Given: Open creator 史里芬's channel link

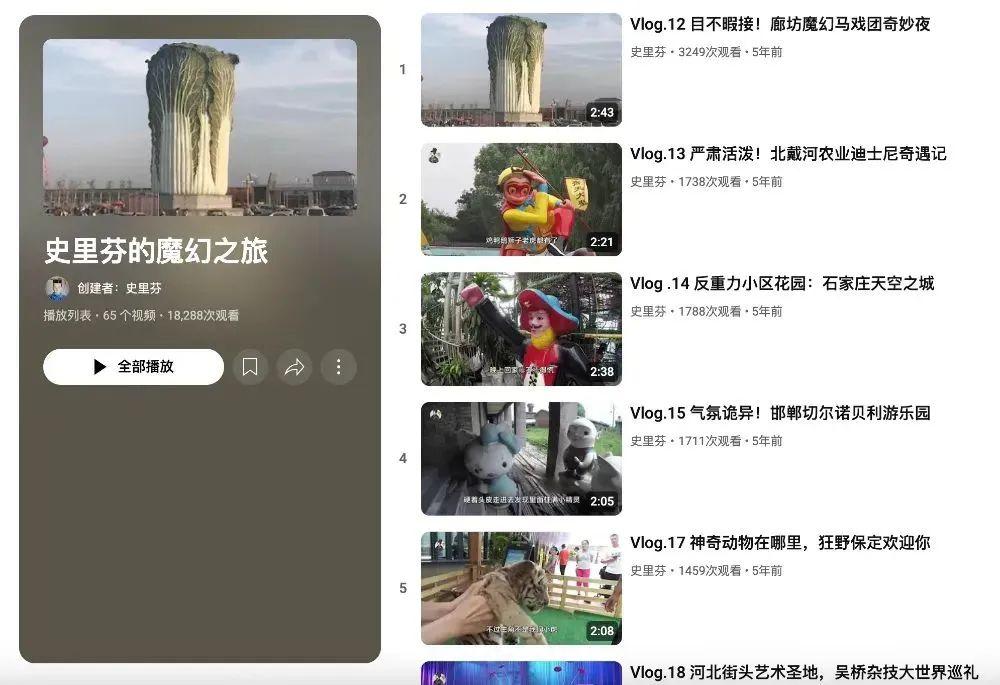Looking at the screenshot, I should (143, 288).
